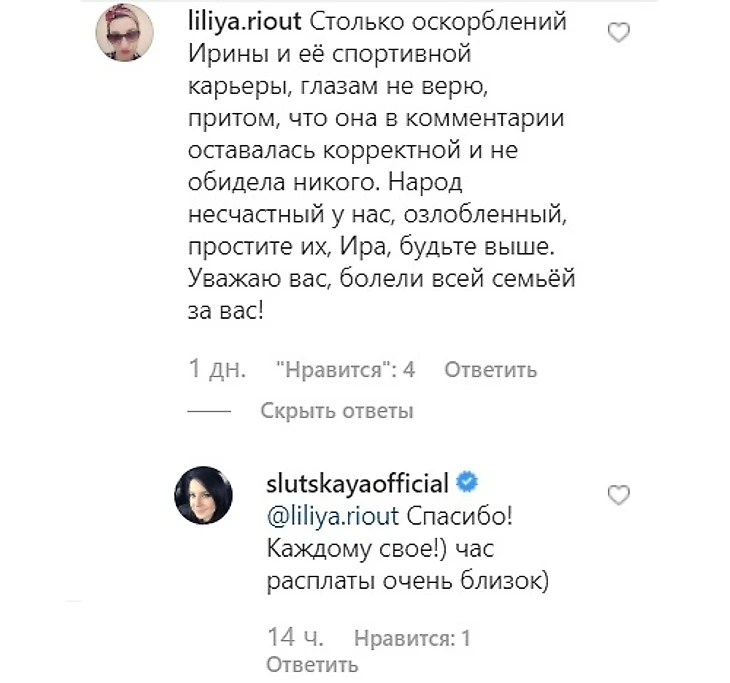Like the comment by liliya.riout
The width and height of the screenshot is (730, 683).
point(619,34)
